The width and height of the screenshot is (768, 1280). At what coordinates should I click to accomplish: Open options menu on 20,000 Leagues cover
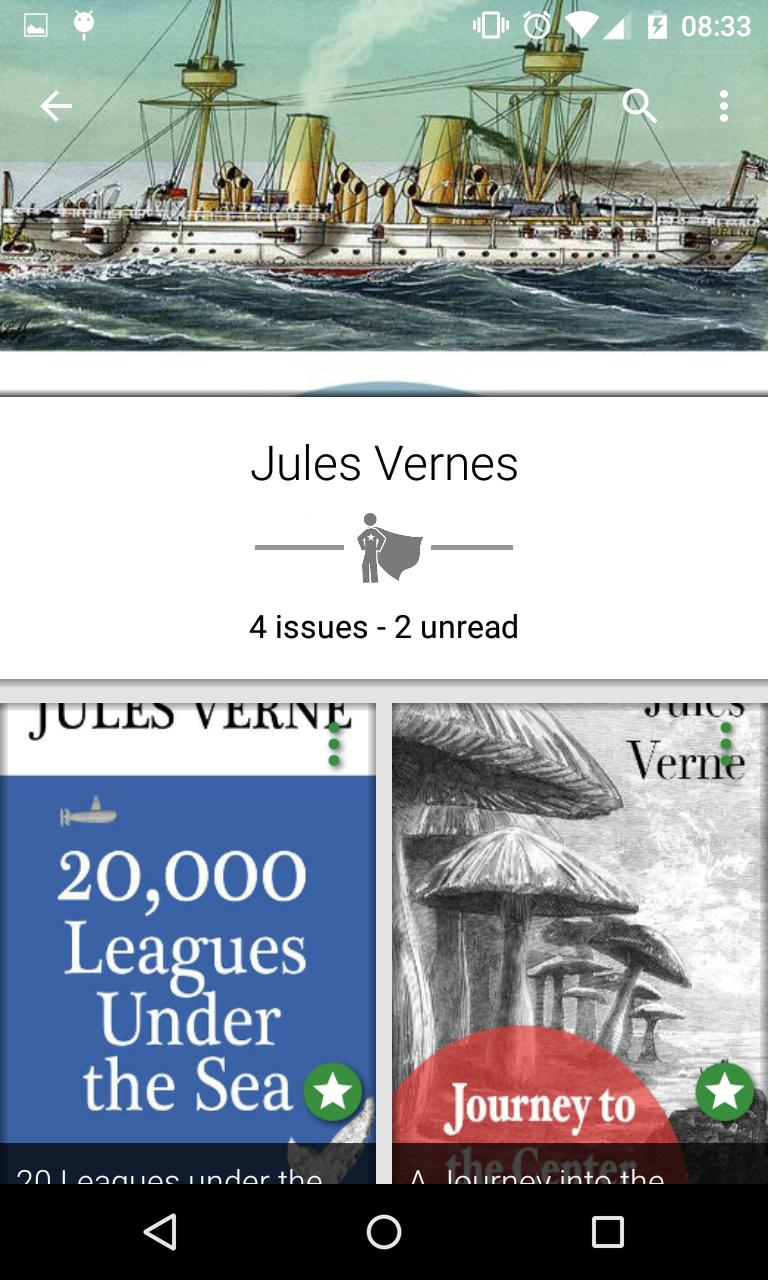tap(334, 745)
